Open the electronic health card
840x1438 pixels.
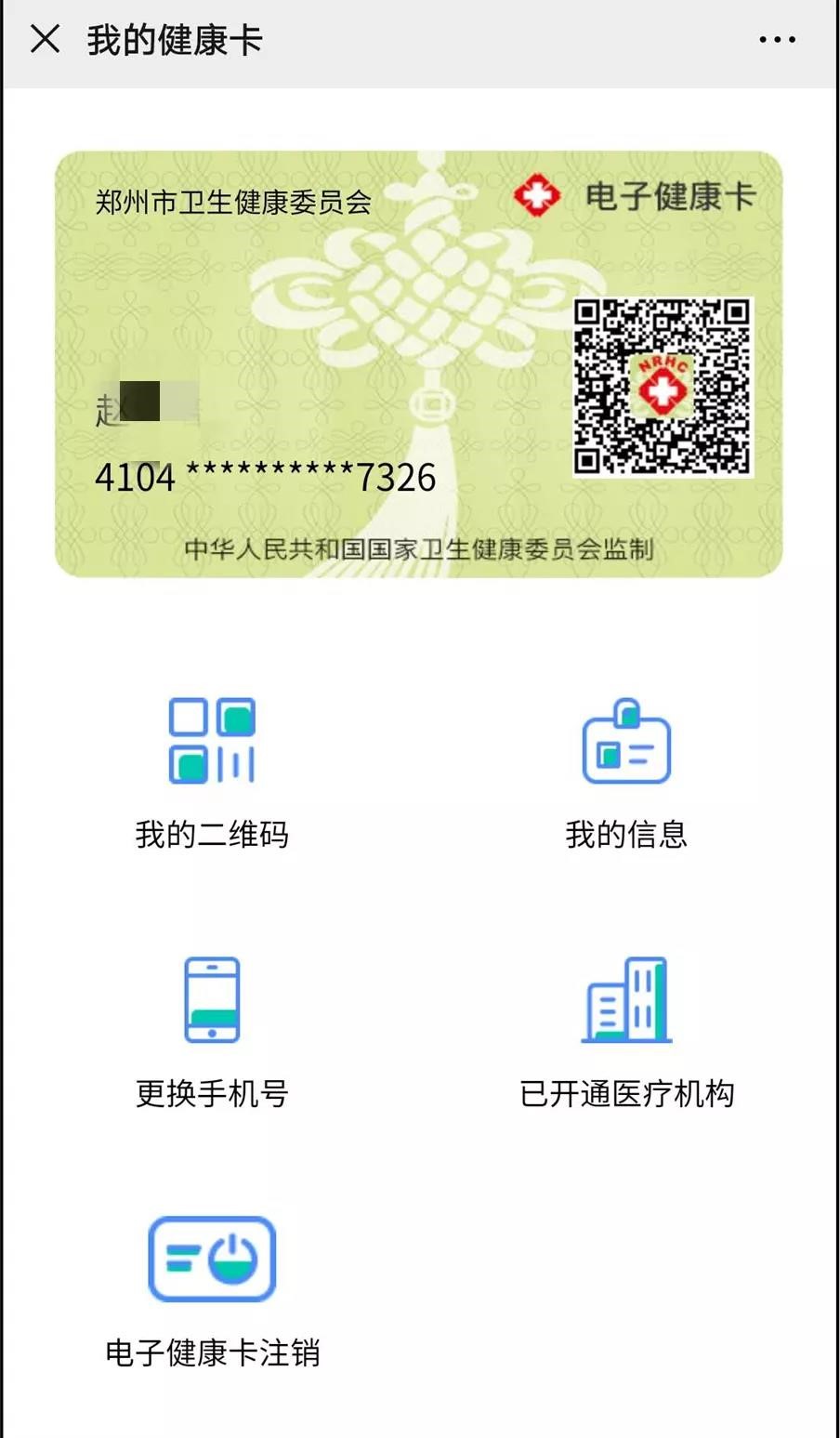pos(418,364)
